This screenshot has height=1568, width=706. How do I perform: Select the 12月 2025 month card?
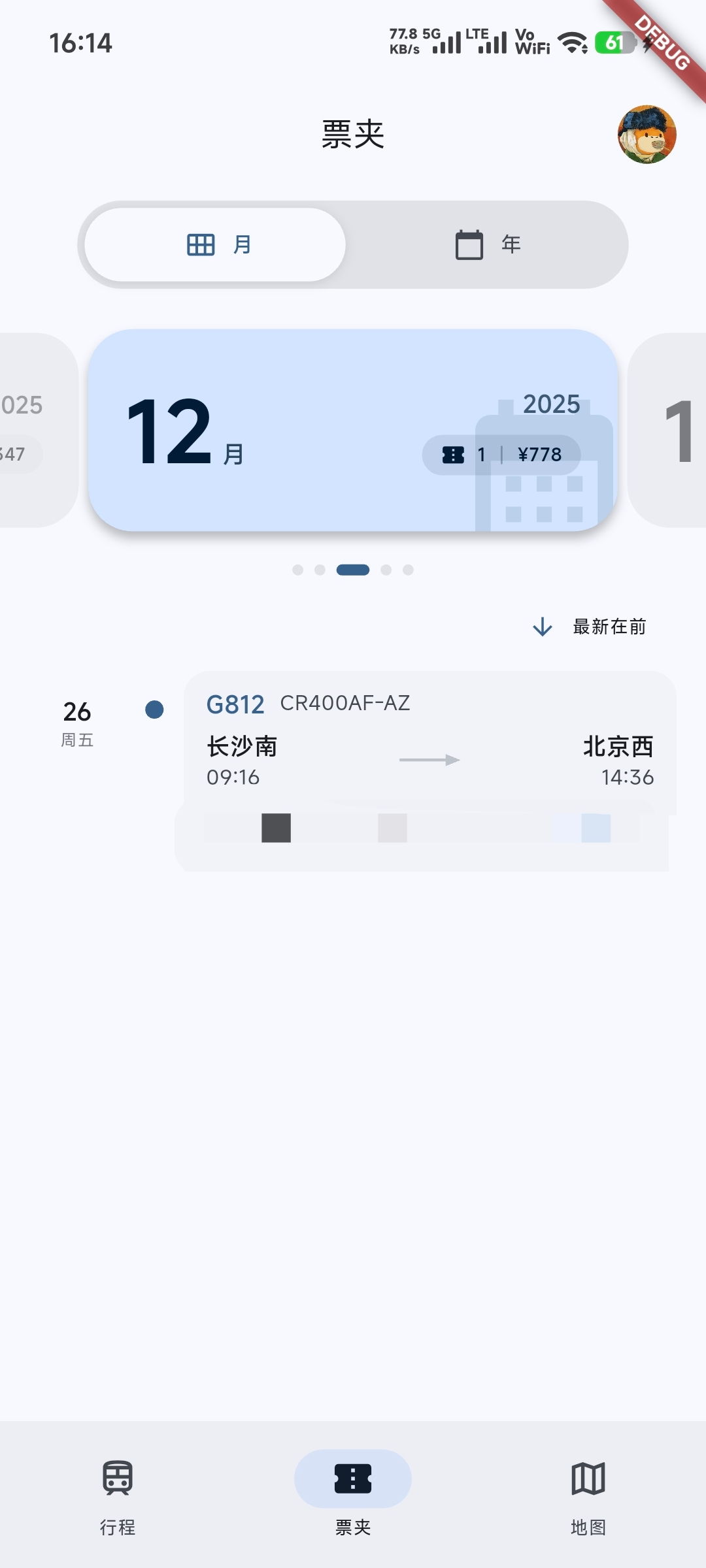(353, 430)
